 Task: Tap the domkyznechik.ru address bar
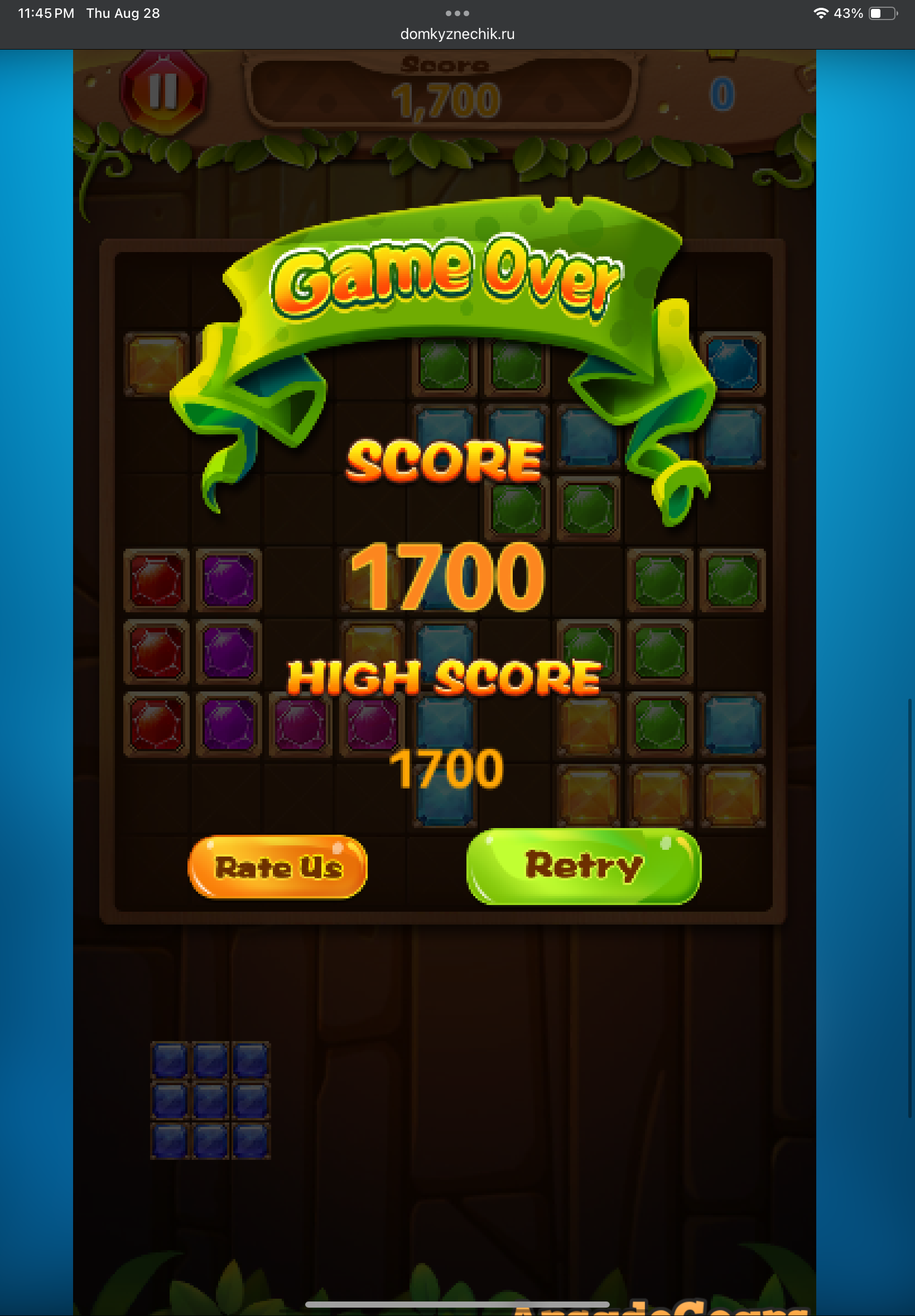click(457, 35)
